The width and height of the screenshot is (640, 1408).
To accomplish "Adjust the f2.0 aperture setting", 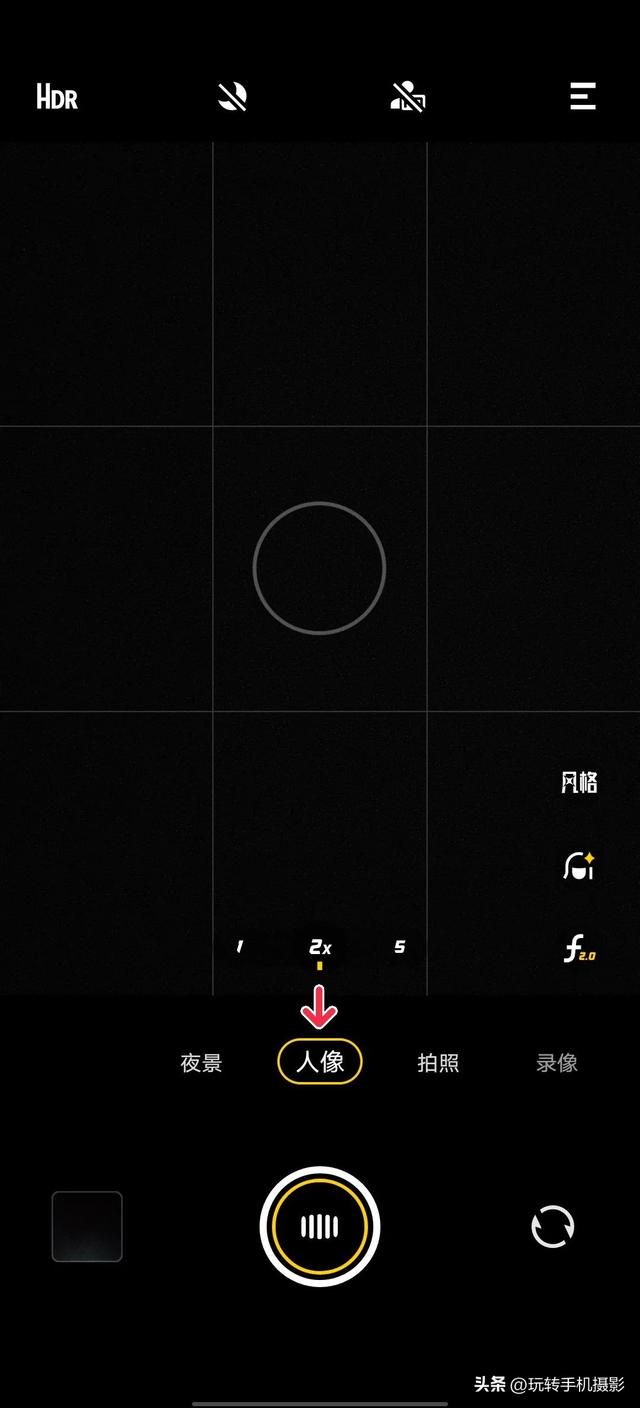I will pos(579,948).
